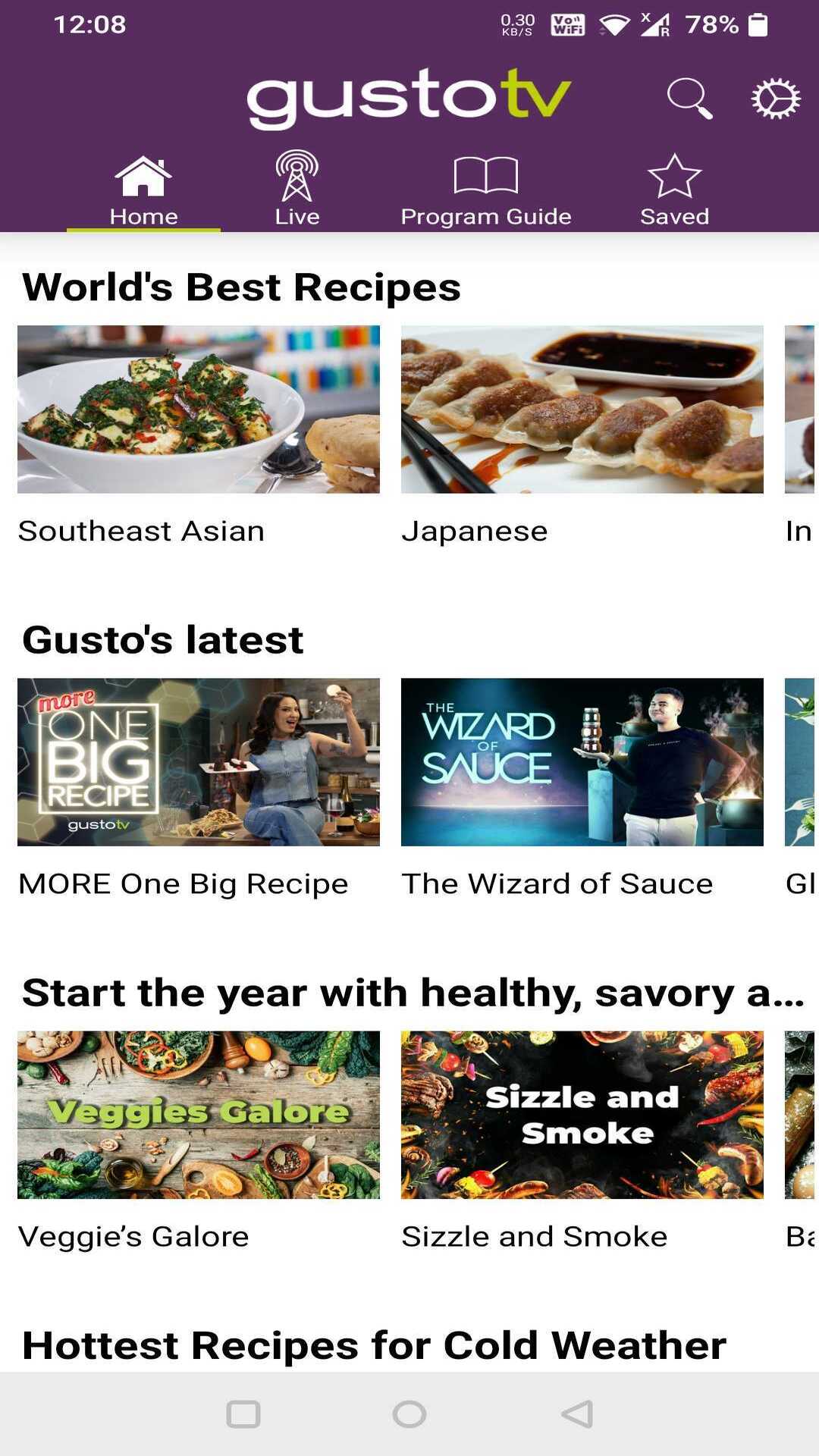Open the settings gear icon
Viewport: 819px width, 1456px height.
coord(773,97)
